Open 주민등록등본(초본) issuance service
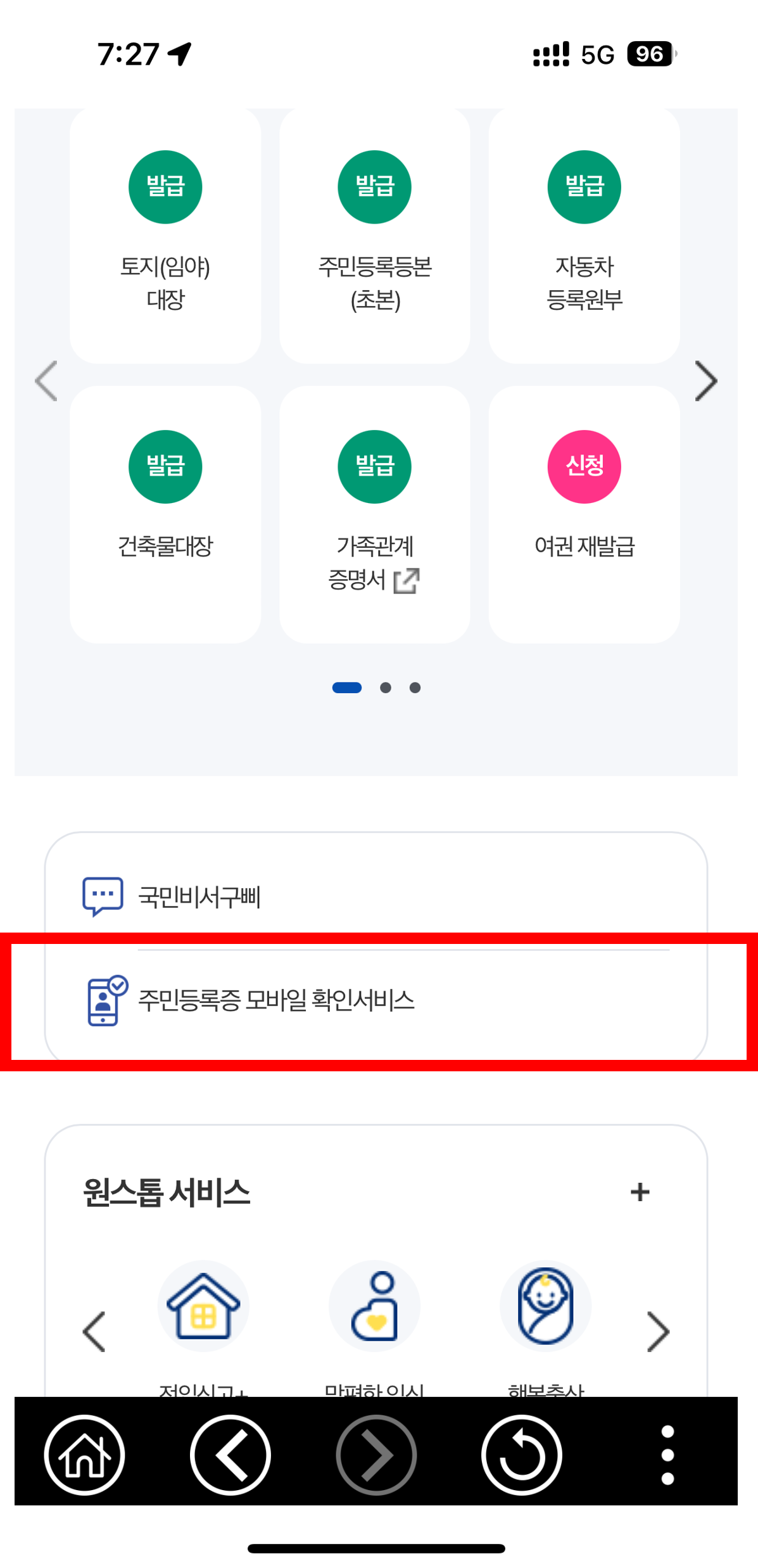Image resolution: width=758 pixels, height=1568 pixels. pyautogui.click(x=374, y=238)
